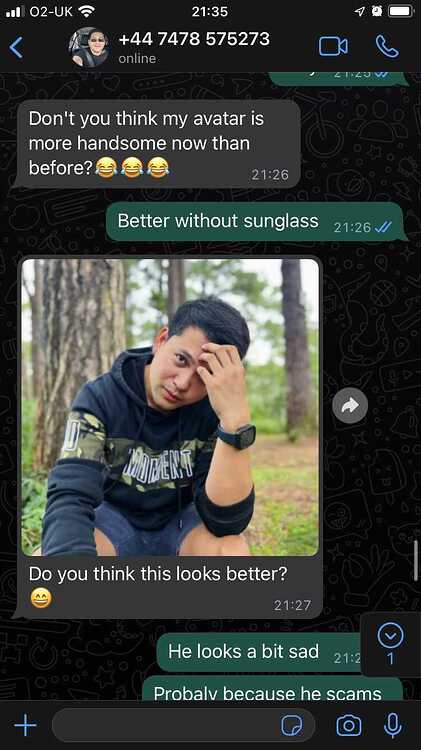Open the sticker picker
Image resolution: width=421 pixels, height=750 pixels.
[292, 726]
